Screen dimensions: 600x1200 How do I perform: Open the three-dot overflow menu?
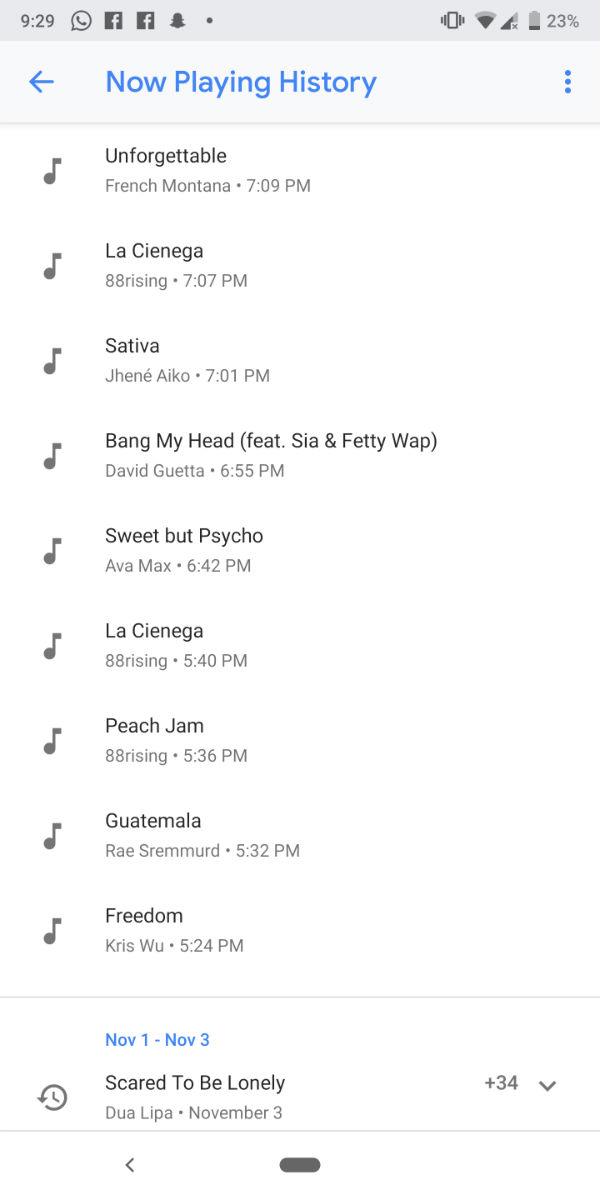coord(567,82)
